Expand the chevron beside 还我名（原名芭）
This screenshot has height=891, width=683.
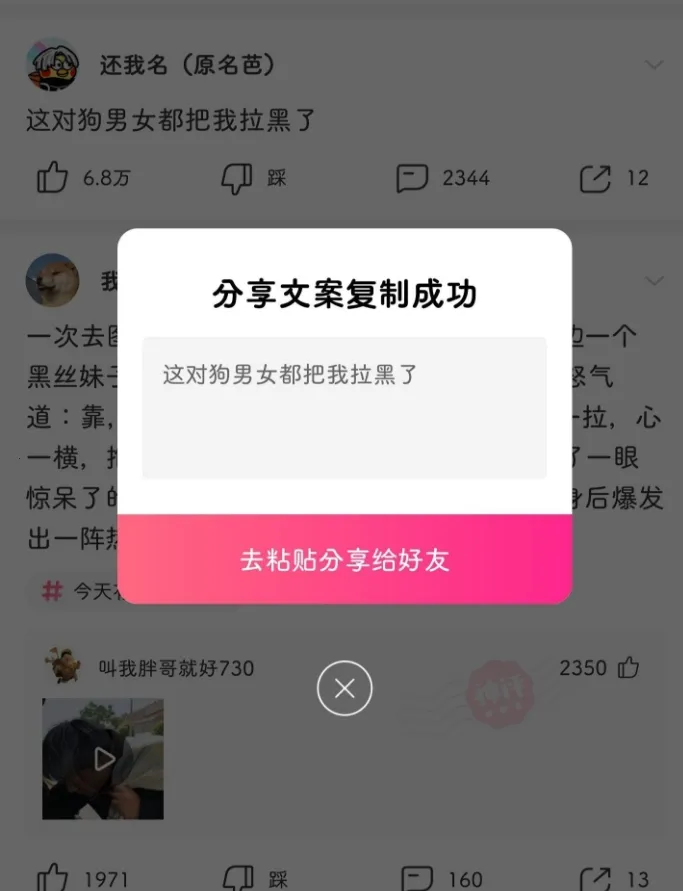(x=654, y=66)
